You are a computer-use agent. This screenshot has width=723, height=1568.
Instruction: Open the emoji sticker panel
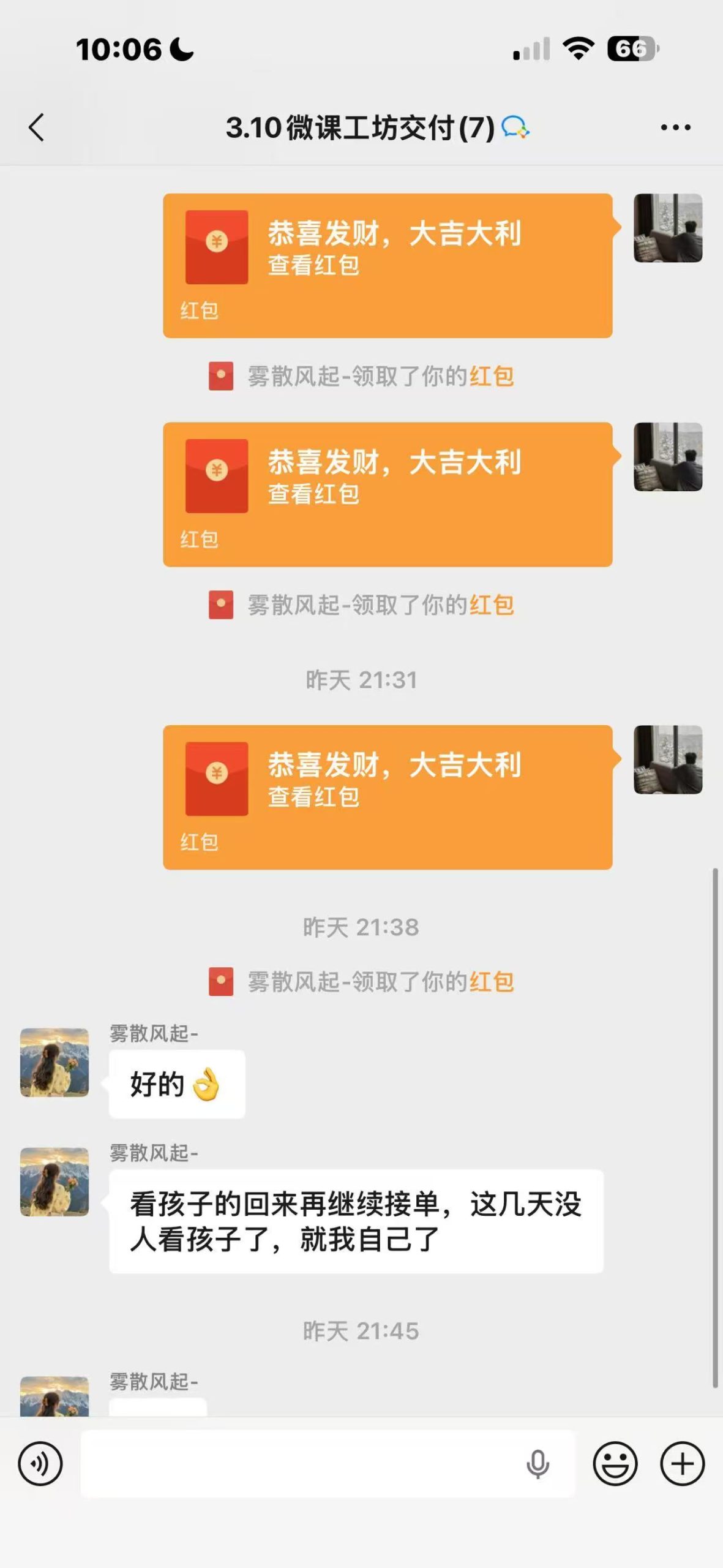(x=615, y=1464)
